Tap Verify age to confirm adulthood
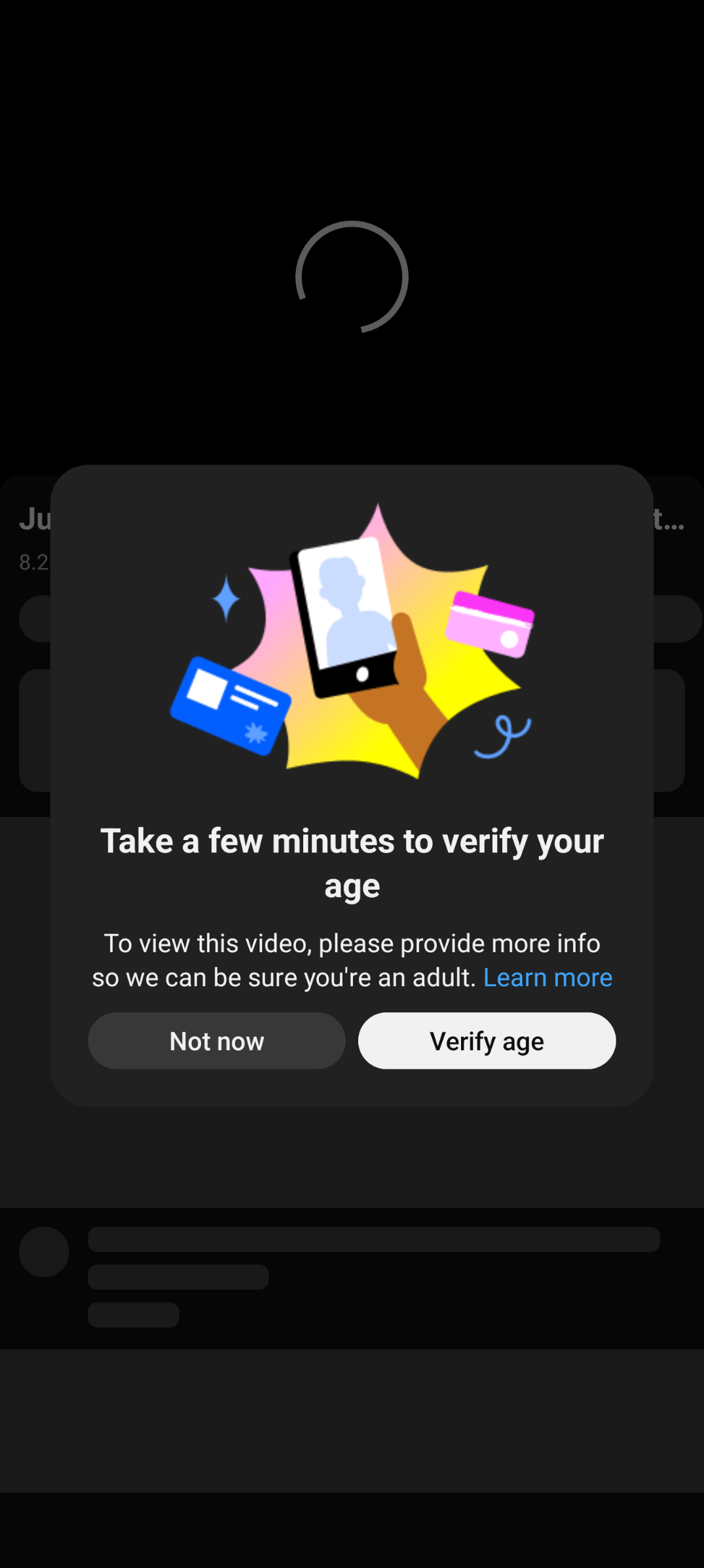704x1568 pixels. point(487,1041)
